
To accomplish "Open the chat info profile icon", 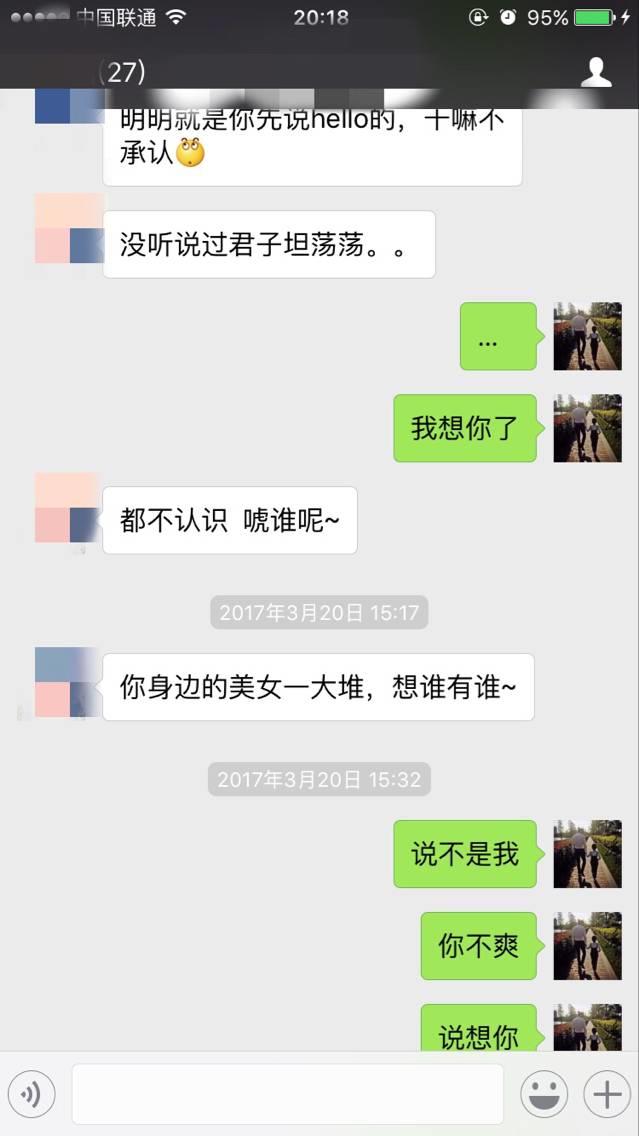I will pyautogui.click(x=596, y=72).
